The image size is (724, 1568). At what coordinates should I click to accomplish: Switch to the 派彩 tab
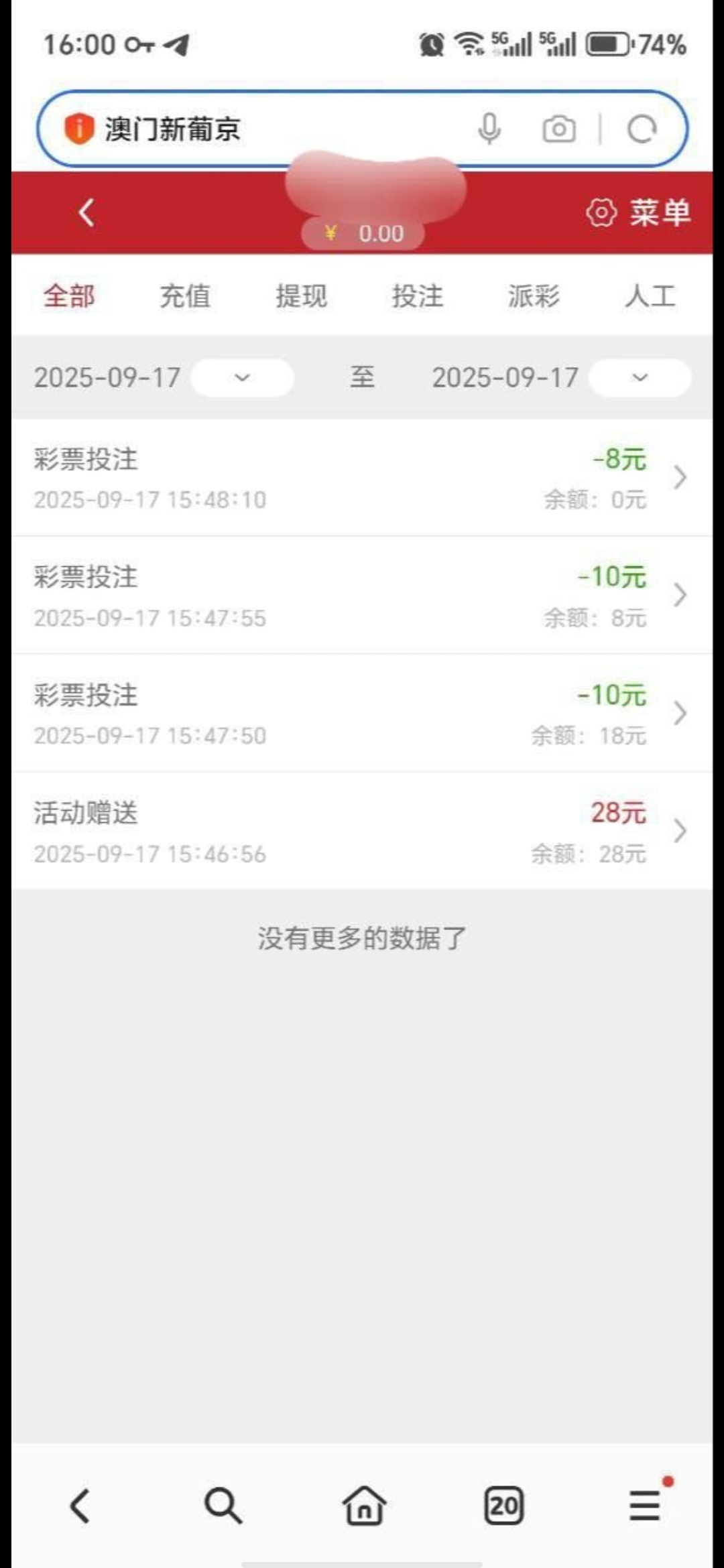[x=533, y=296]
